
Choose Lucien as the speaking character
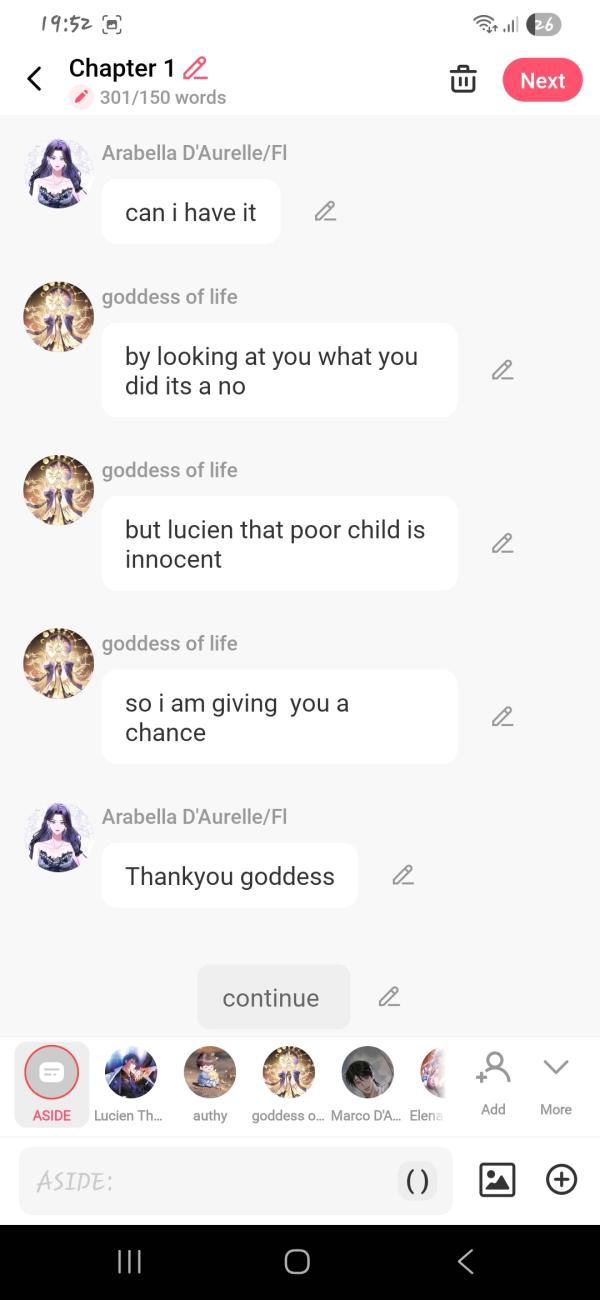[x=131, y=1084]
